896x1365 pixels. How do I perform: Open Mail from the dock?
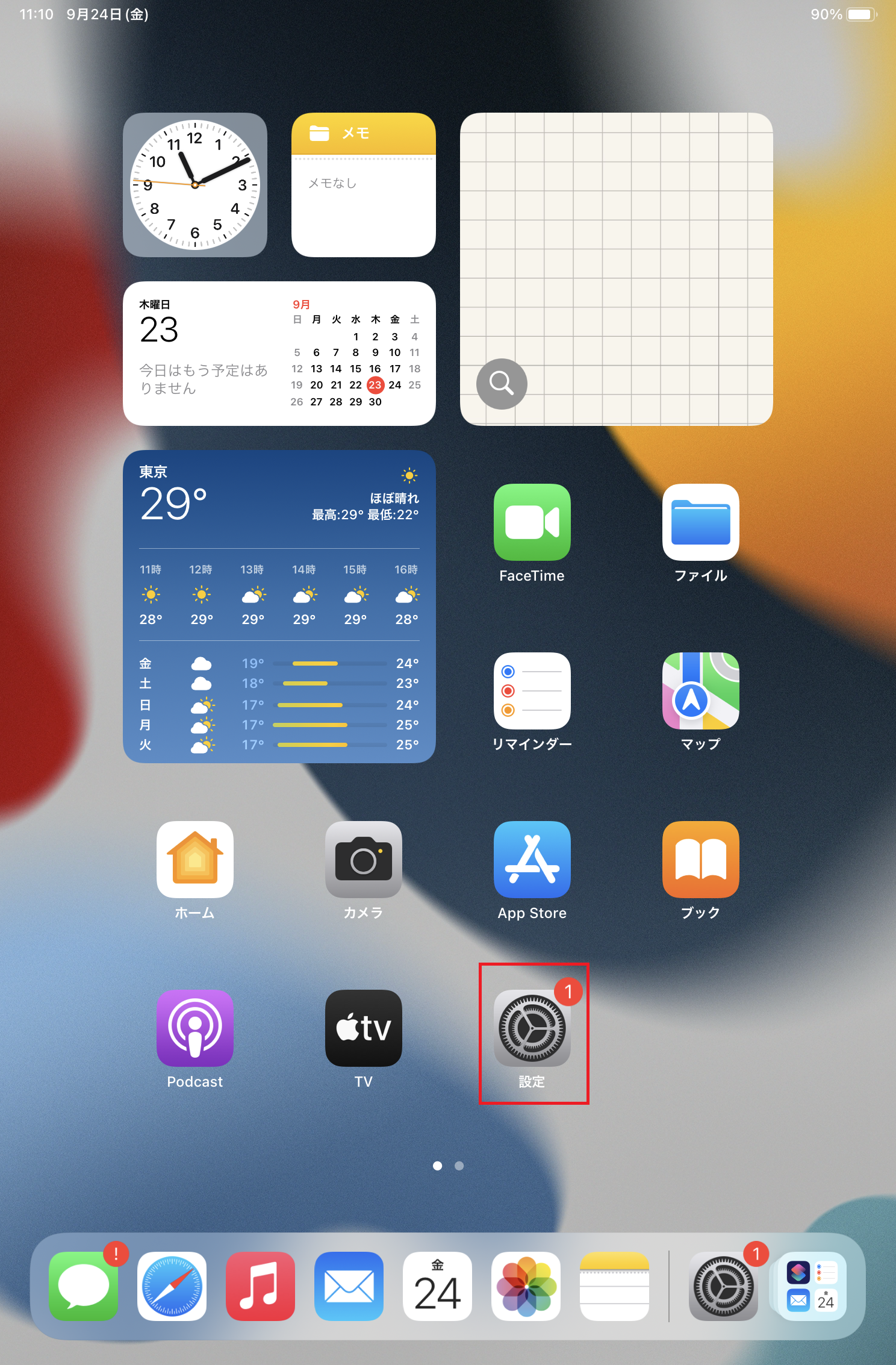click(349, 1286)
